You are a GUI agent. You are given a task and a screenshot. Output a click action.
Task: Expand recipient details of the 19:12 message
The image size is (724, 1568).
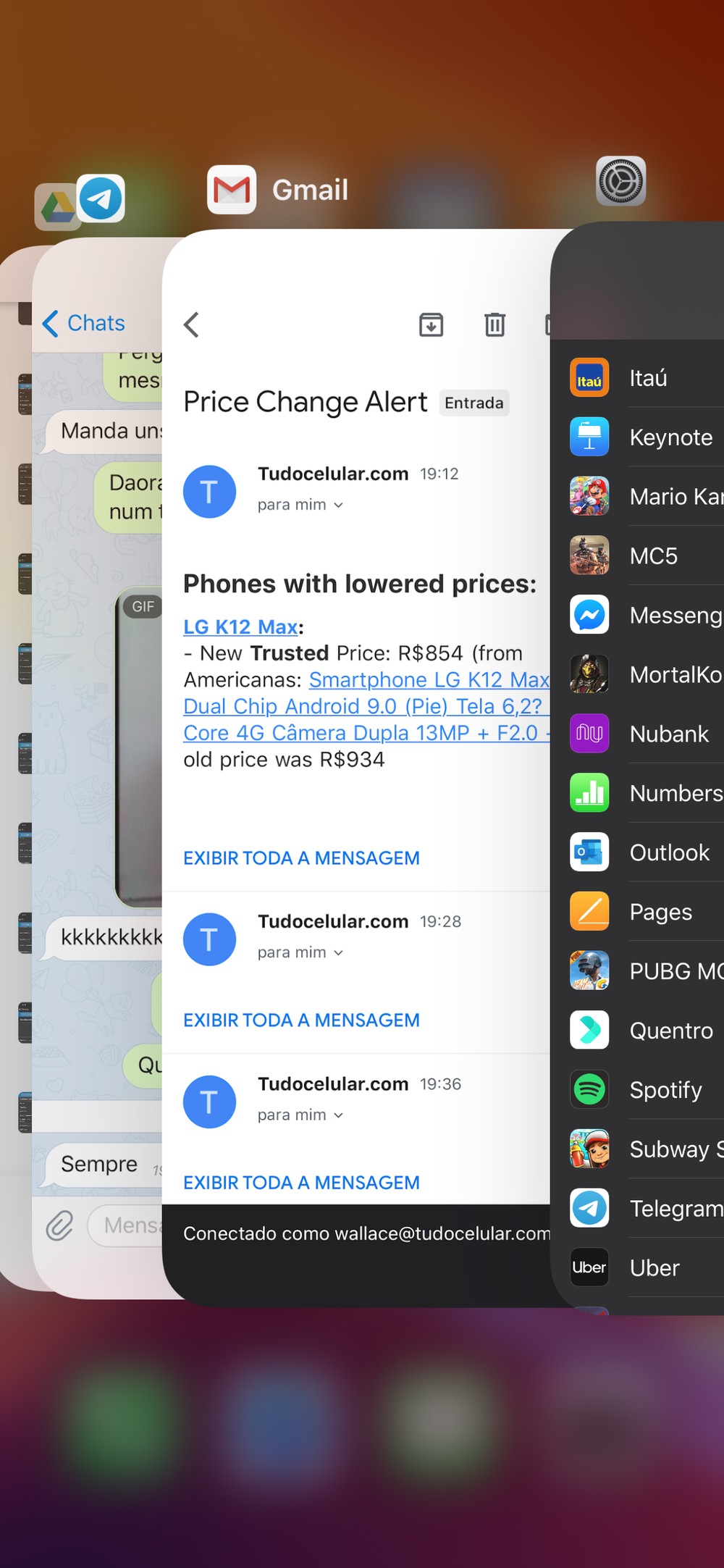click(x=300, y=505)
